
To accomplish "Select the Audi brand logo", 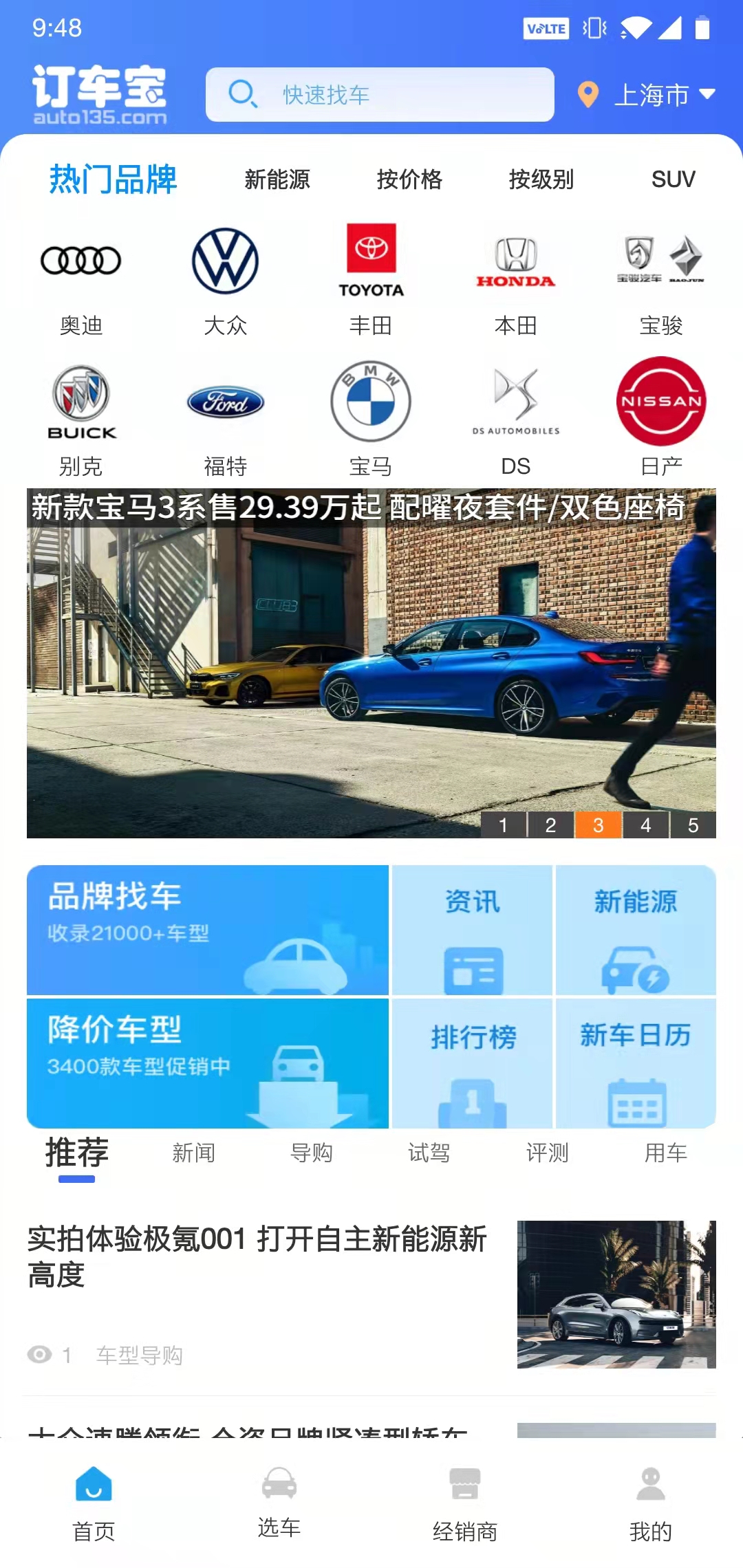I will click(x=80, y=261).
